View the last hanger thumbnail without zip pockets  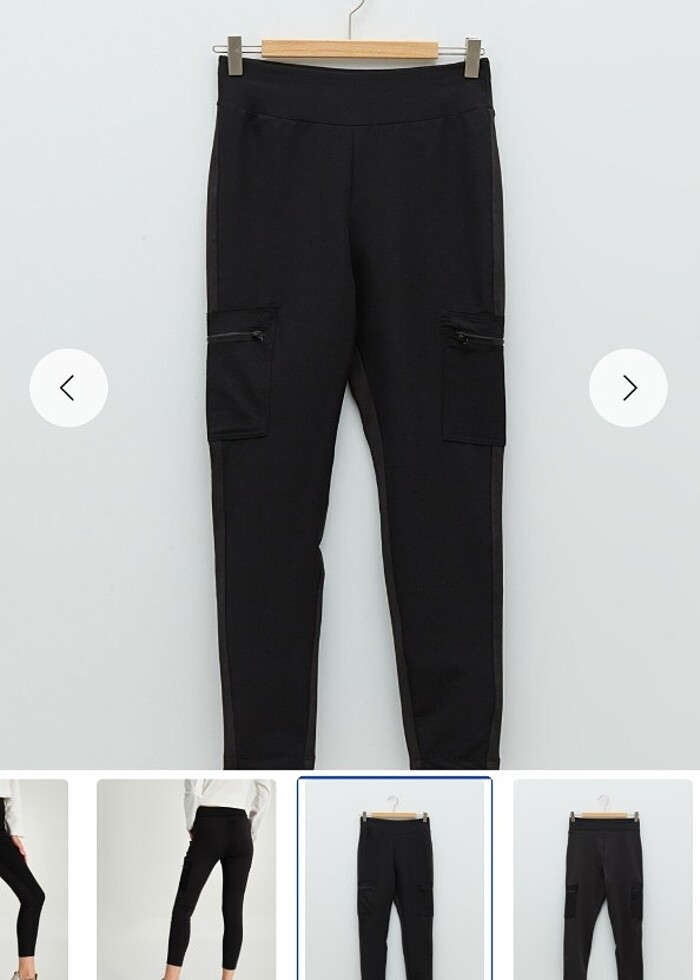[602, 879]
